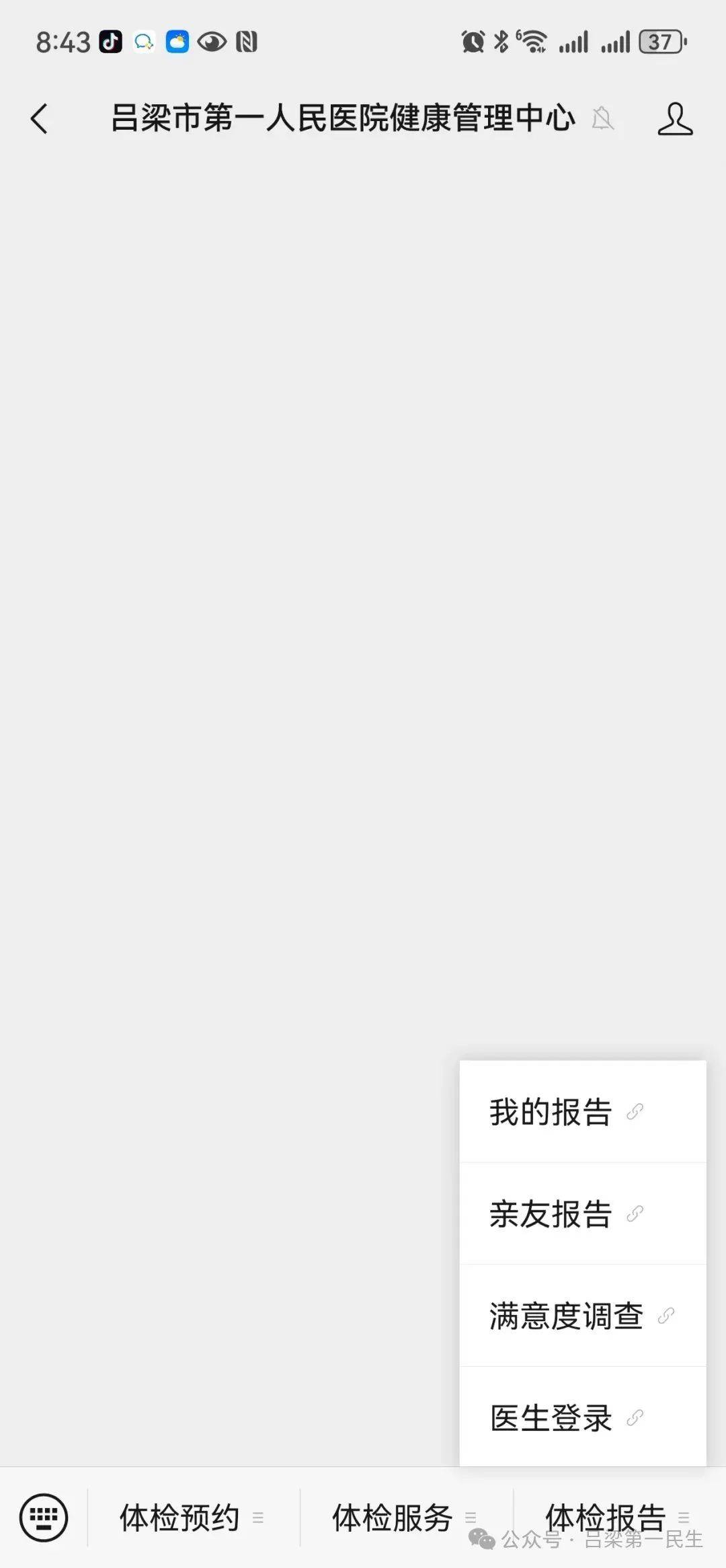The height and width of the screenshot is (1568, 726).
Task: Open the account profile icon
Action: click(x=675, y=119)
